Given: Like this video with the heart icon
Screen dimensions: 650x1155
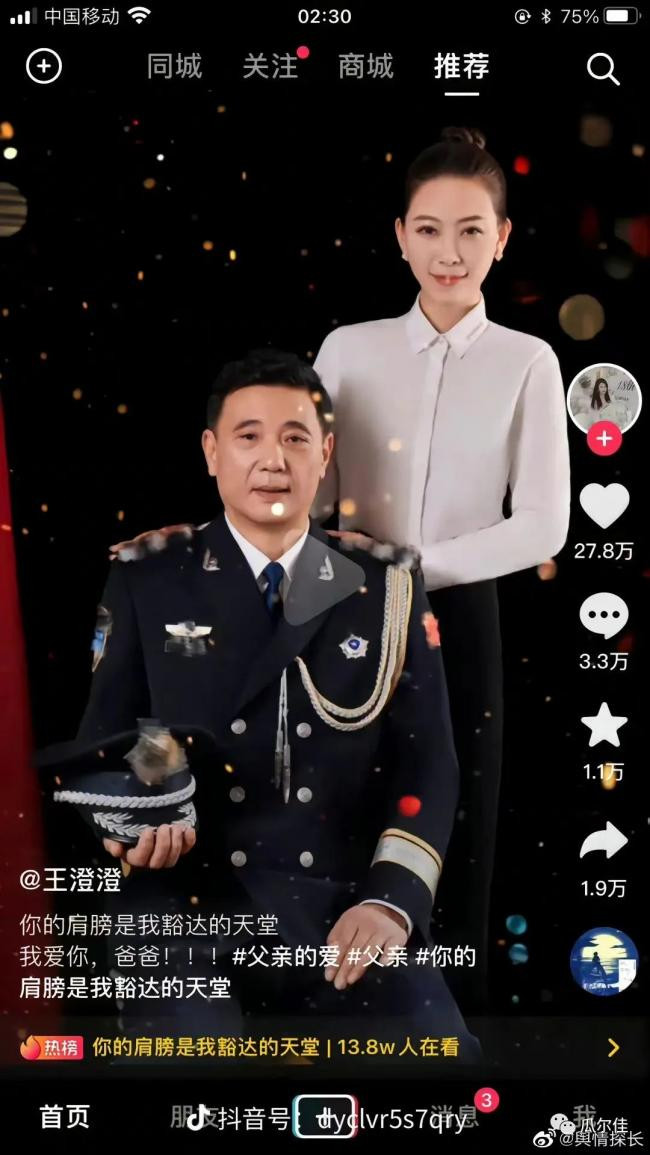Looking at the screenshot, I should [604, 506].
